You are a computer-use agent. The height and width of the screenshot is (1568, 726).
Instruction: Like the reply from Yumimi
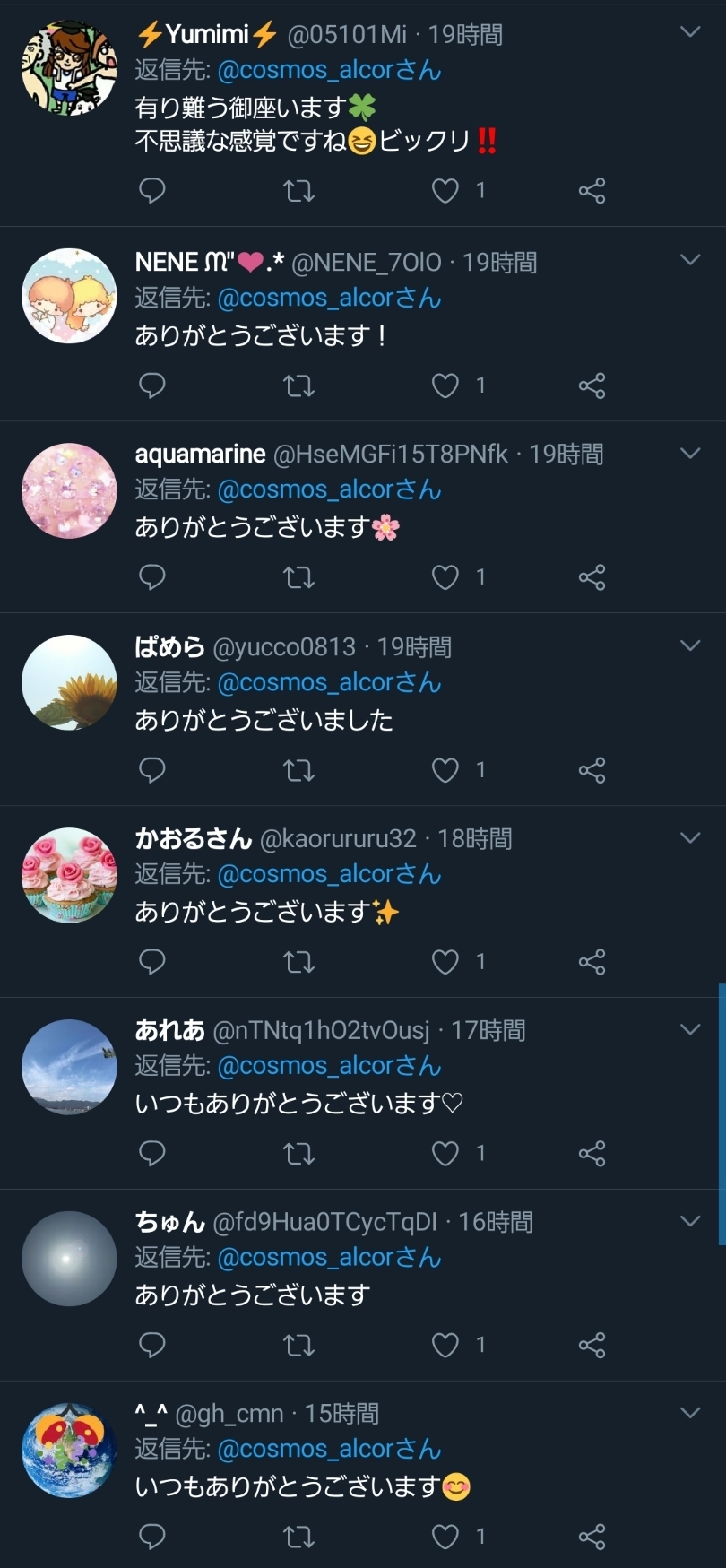tap(445, 191)
